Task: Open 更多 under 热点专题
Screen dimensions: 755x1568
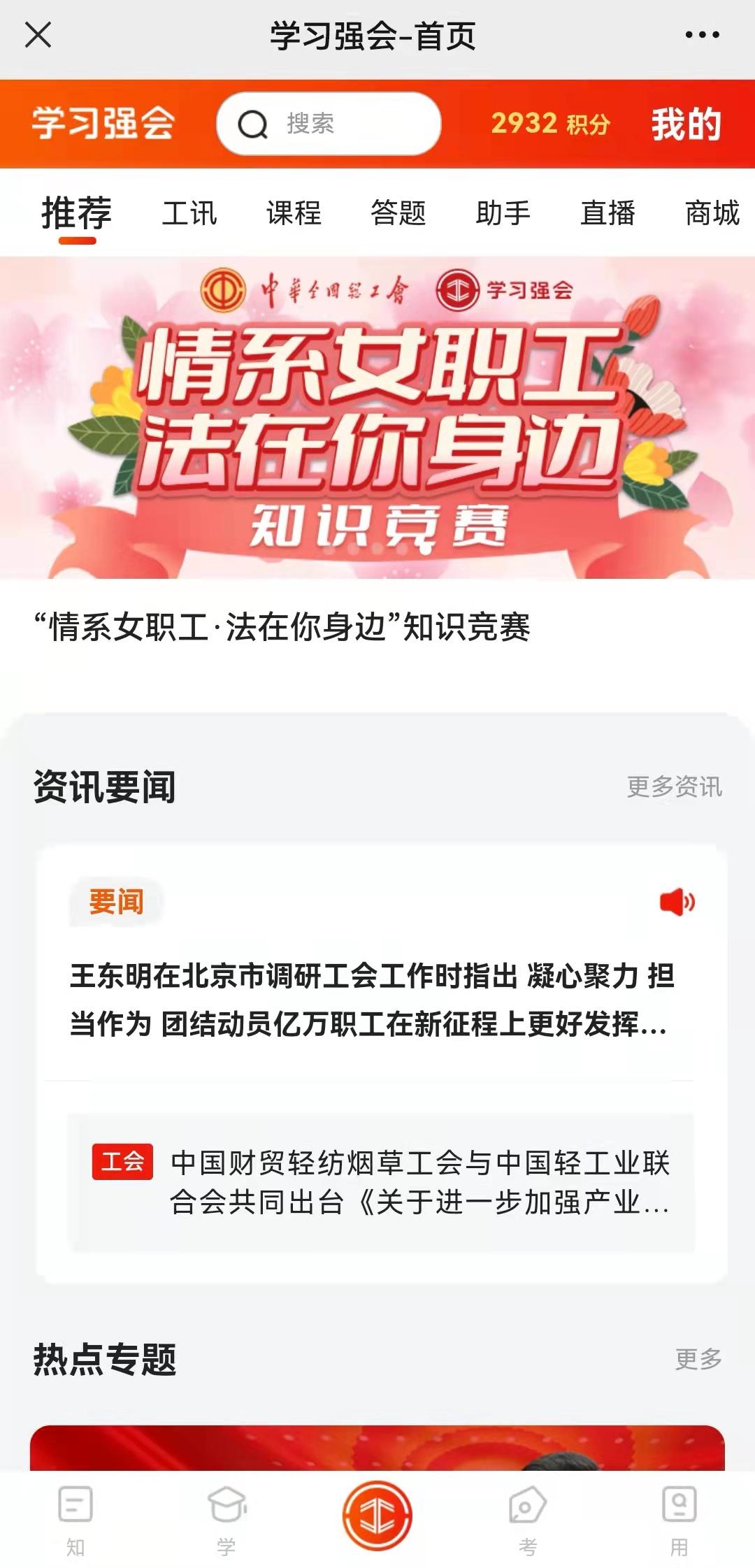Action: pos(698,1358)
